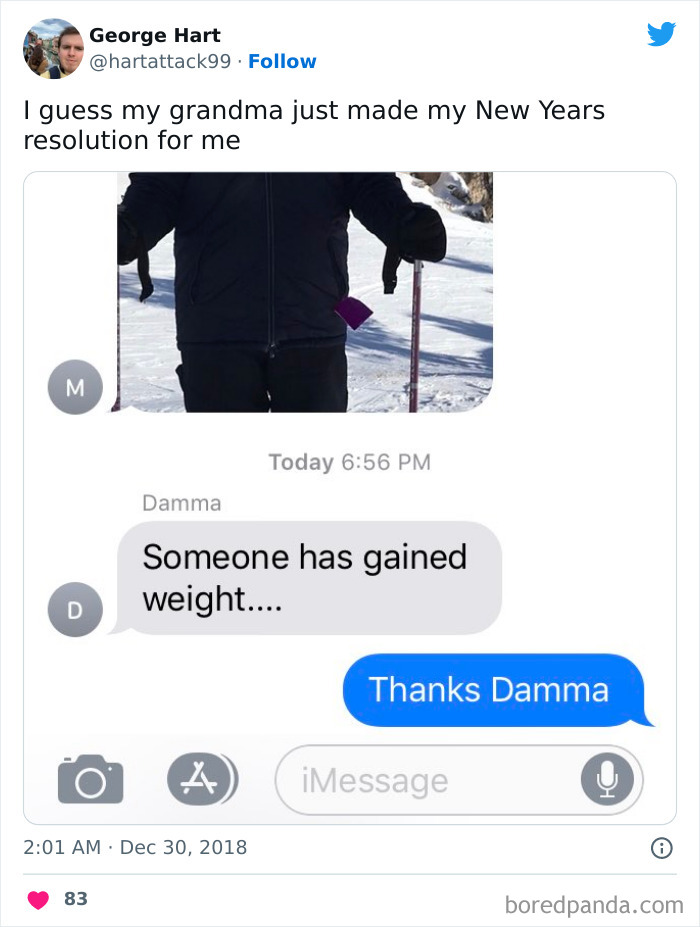The width and height of the screenshot is (700, 927).
Task: Open the attached iMessage screenshot image
Action: click(350, 498)
